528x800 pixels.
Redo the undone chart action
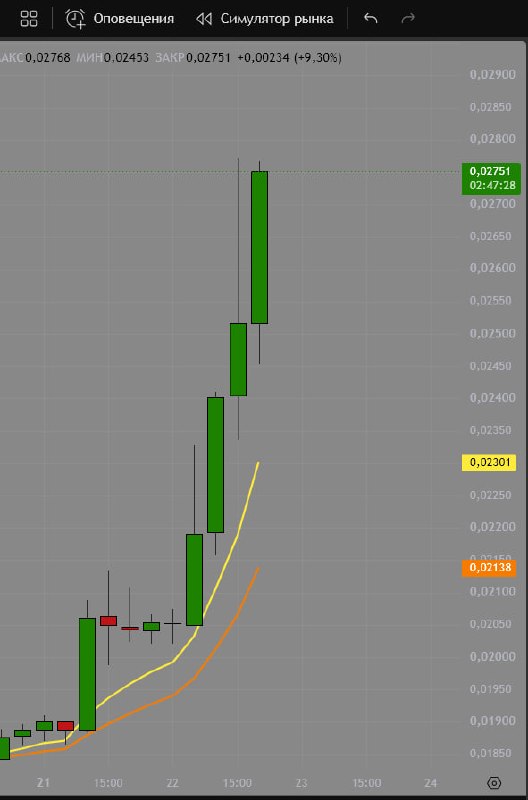click(x=408, y=19)
